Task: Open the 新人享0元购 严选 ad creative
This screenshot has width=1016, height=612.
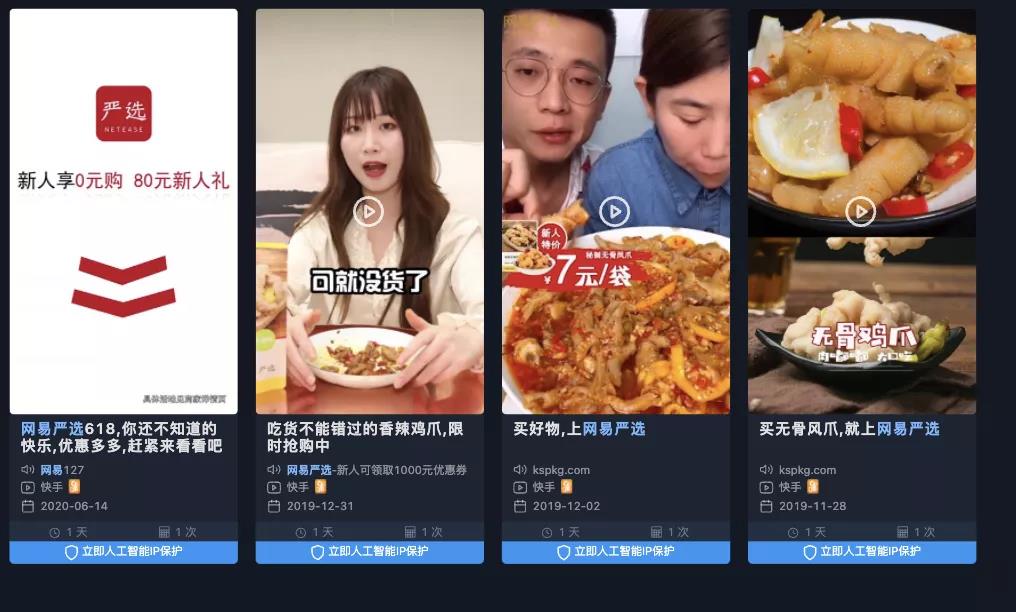Action: [123, 211]
